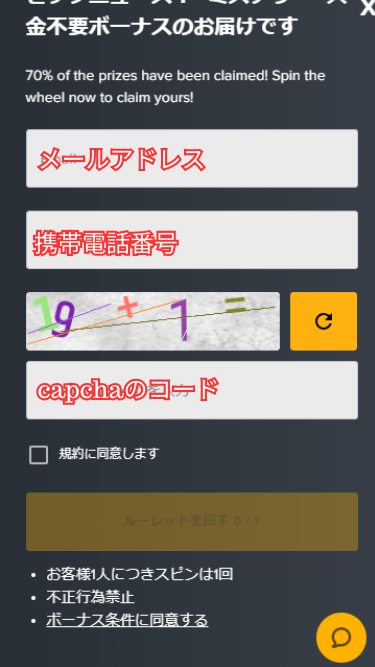Refresh the captcha image
375x667 pixels.
324,321
